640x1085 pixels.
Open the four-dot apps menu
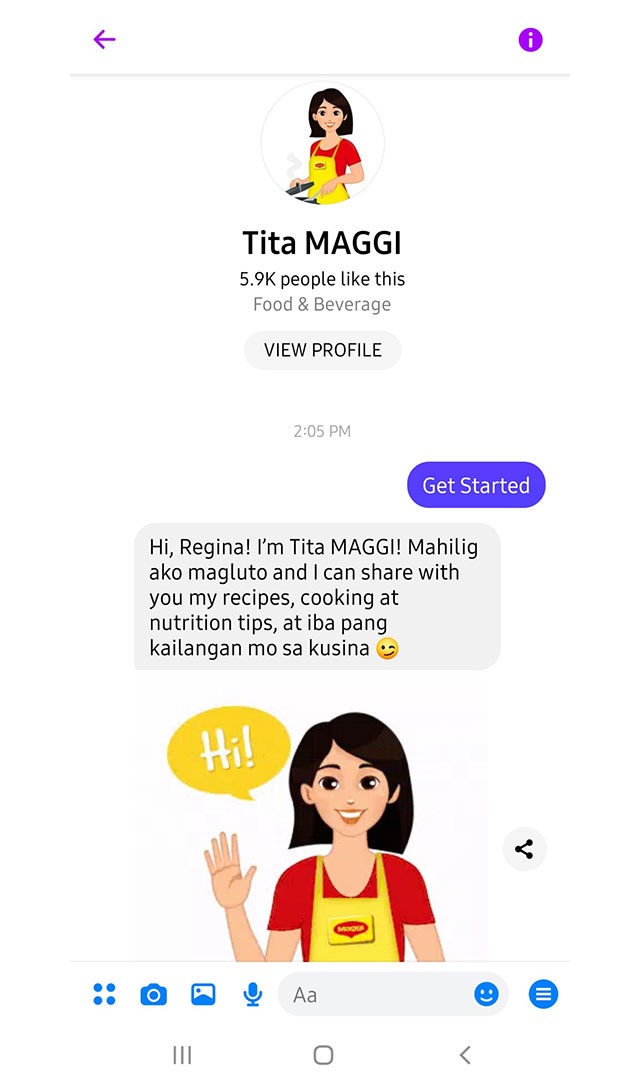(x=104, y=994)
